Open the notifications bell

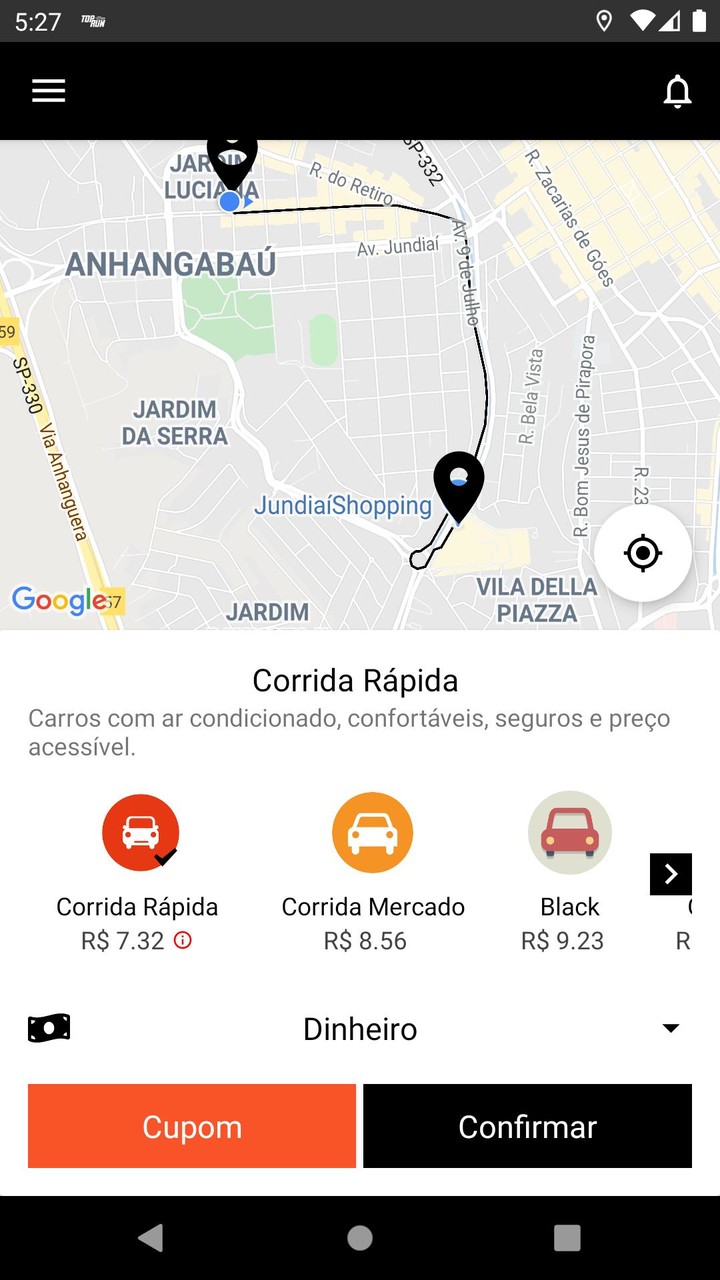[x=677, y=90]
